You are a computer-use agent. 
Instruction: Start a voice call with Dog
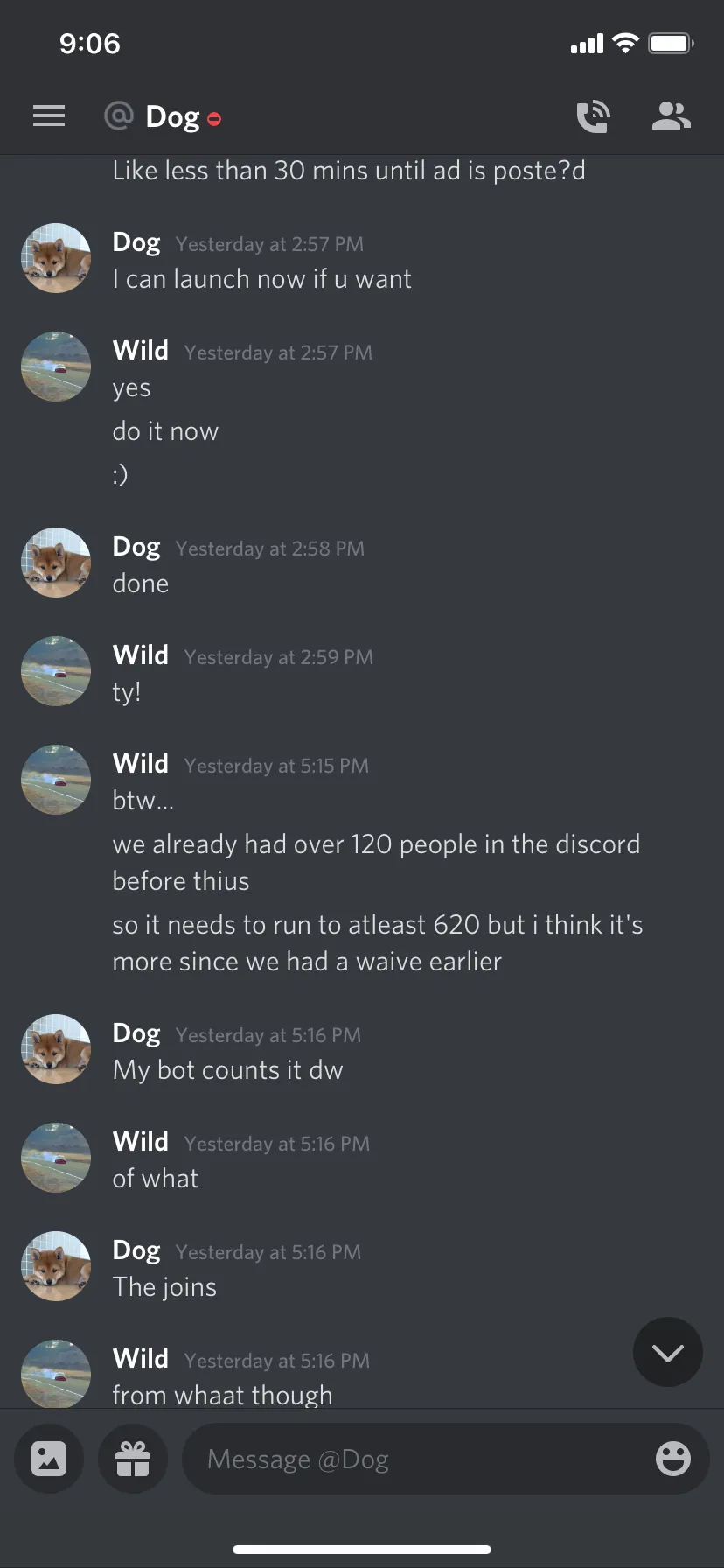pos(593,116)
